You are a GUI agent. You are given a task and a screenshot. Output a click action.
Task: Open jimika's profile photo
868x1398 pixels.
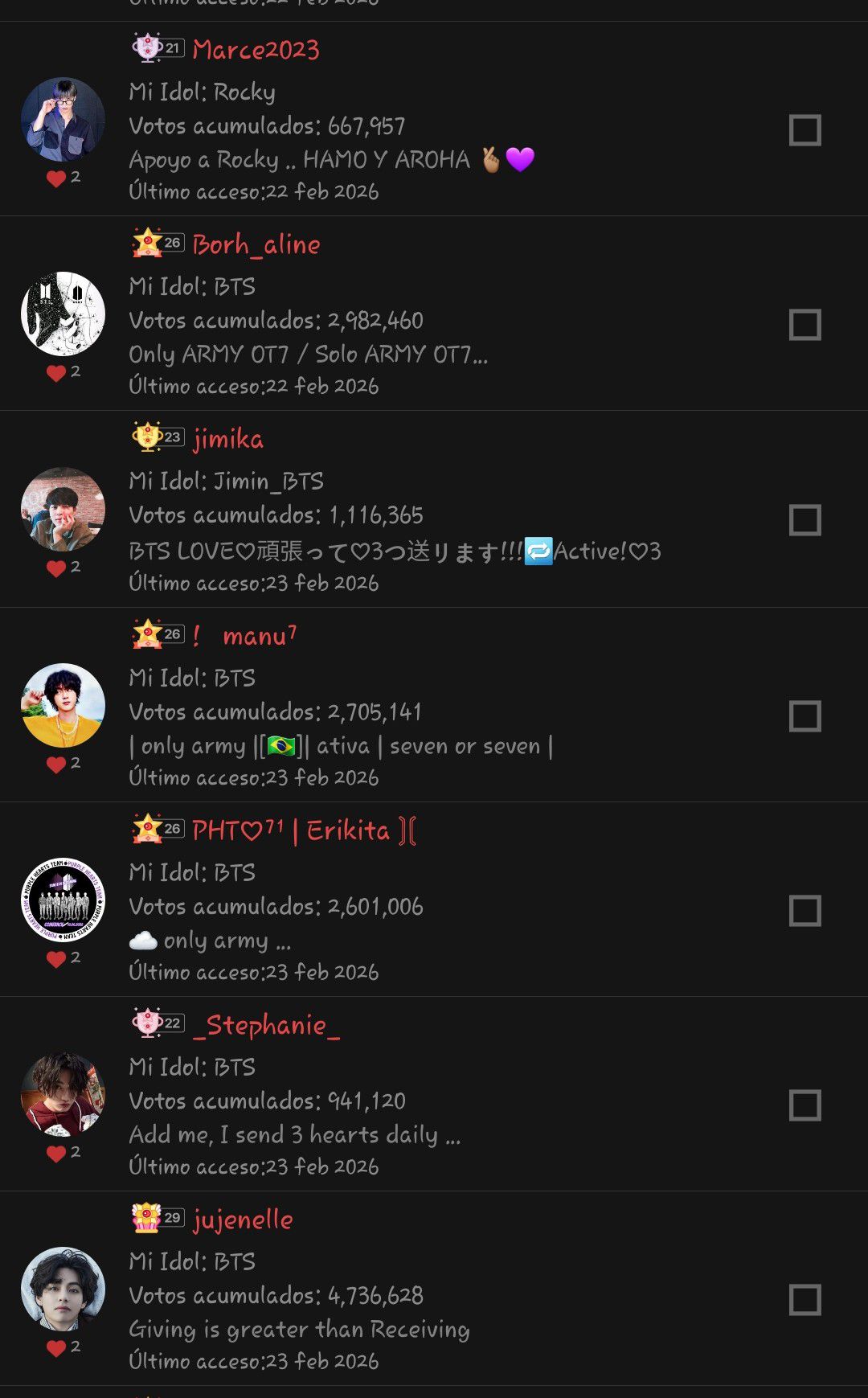pos(63,509)
